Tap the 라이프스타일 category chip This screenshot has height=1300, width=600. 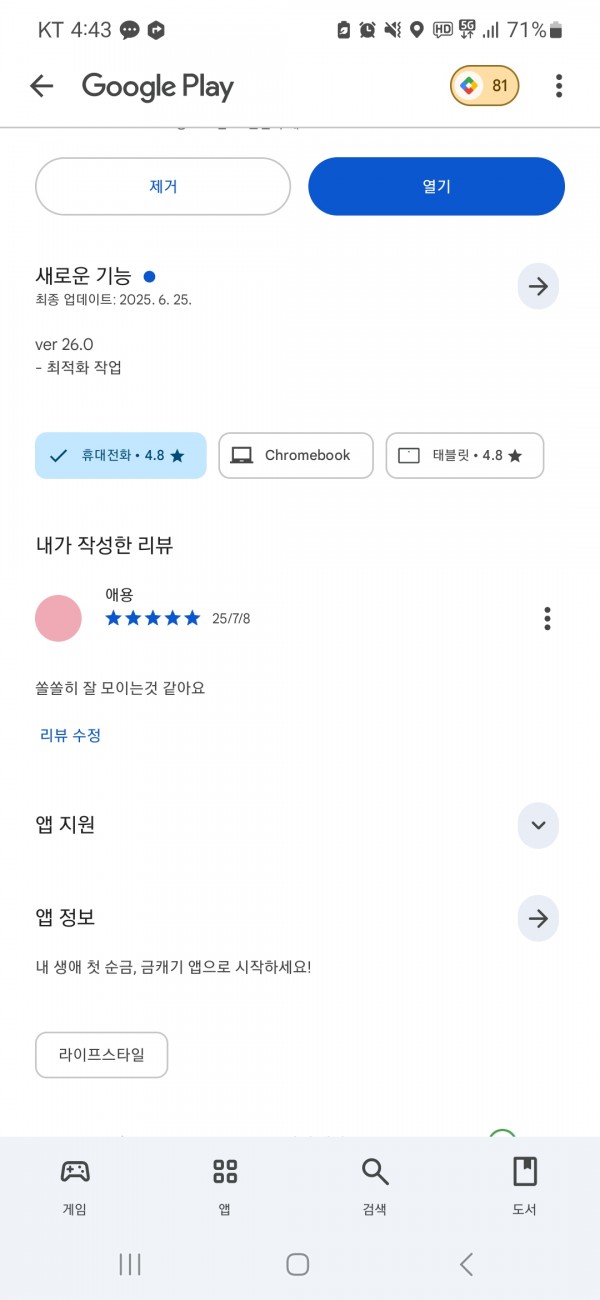pos(101,1055)
